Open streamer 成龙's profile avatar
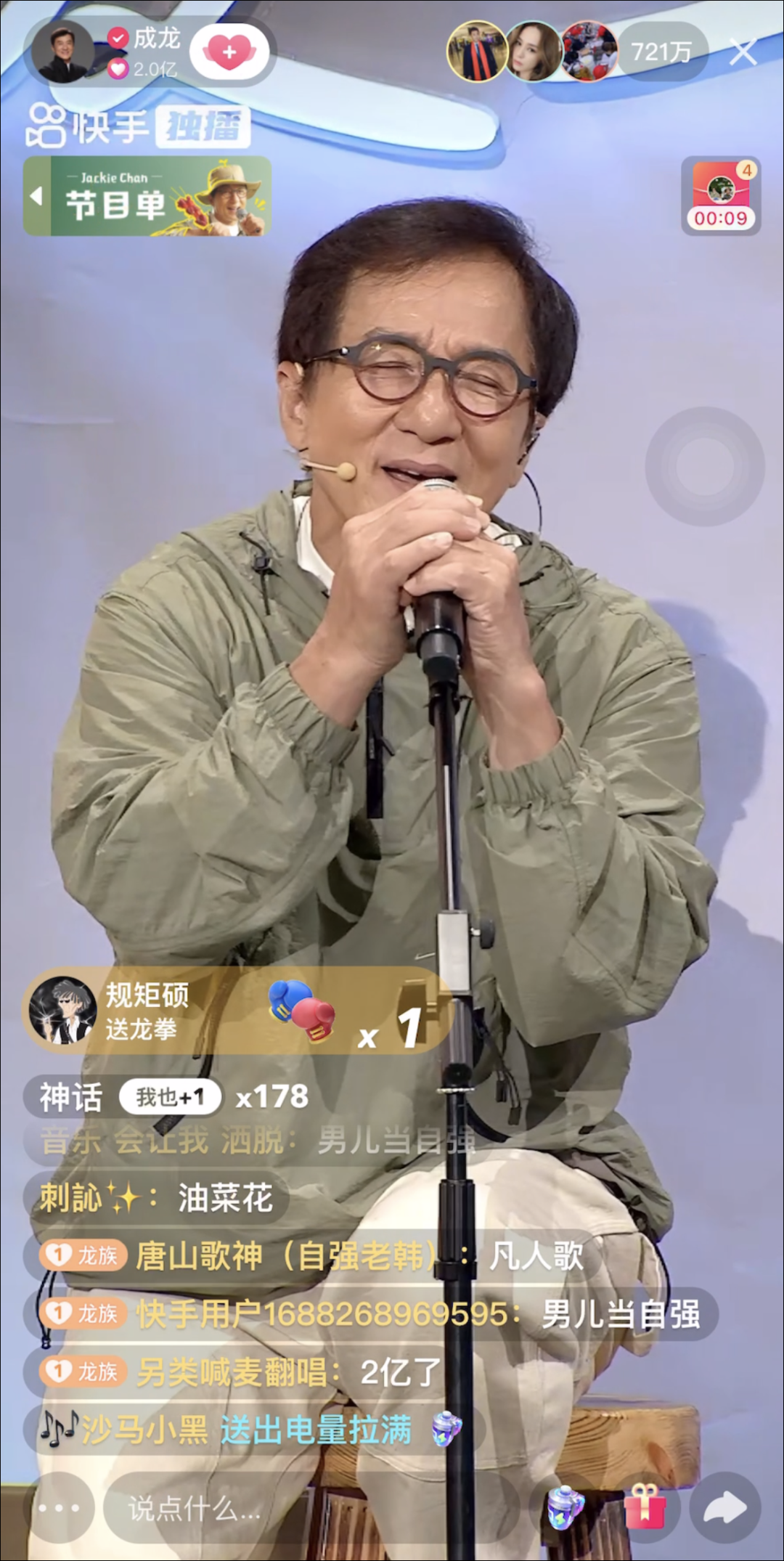This screenshot has width=784, height=1561. [x=62, y=52]
